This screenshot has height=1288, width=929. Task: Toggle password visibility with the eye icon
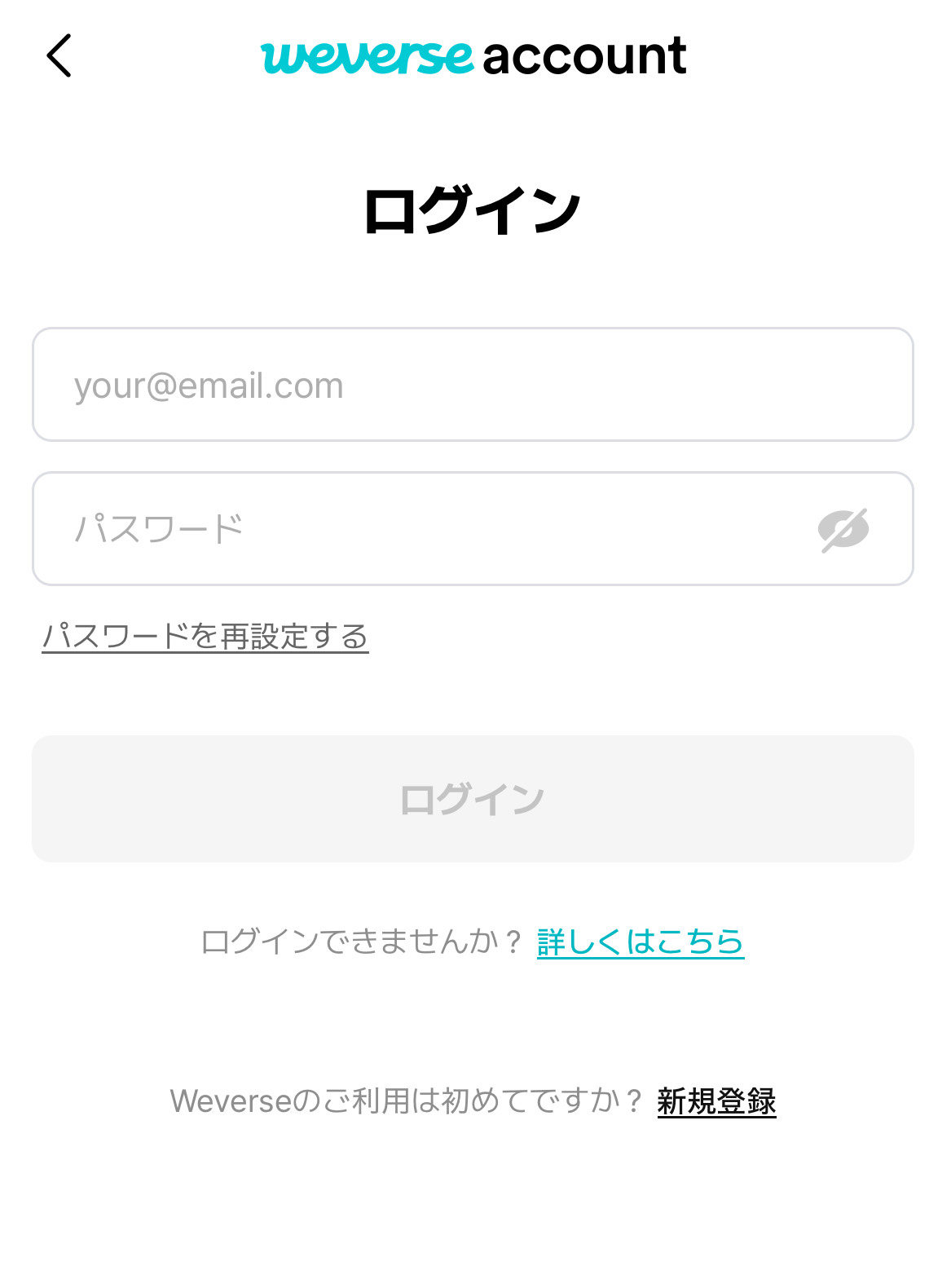(x=843, y=530)
